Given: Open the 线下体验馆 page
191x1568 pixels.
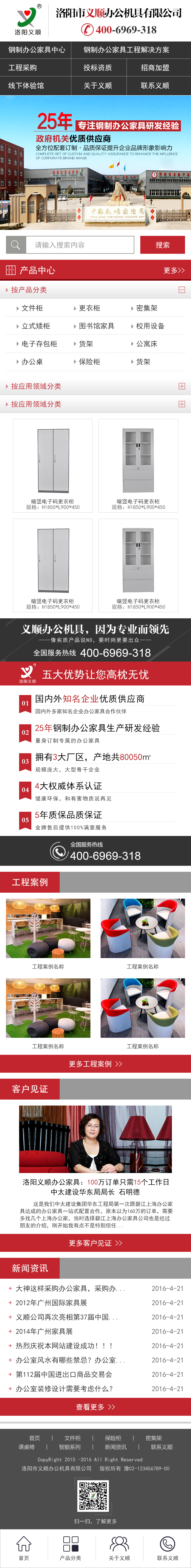Looking at the screenshot, I should tap(26, 86).
